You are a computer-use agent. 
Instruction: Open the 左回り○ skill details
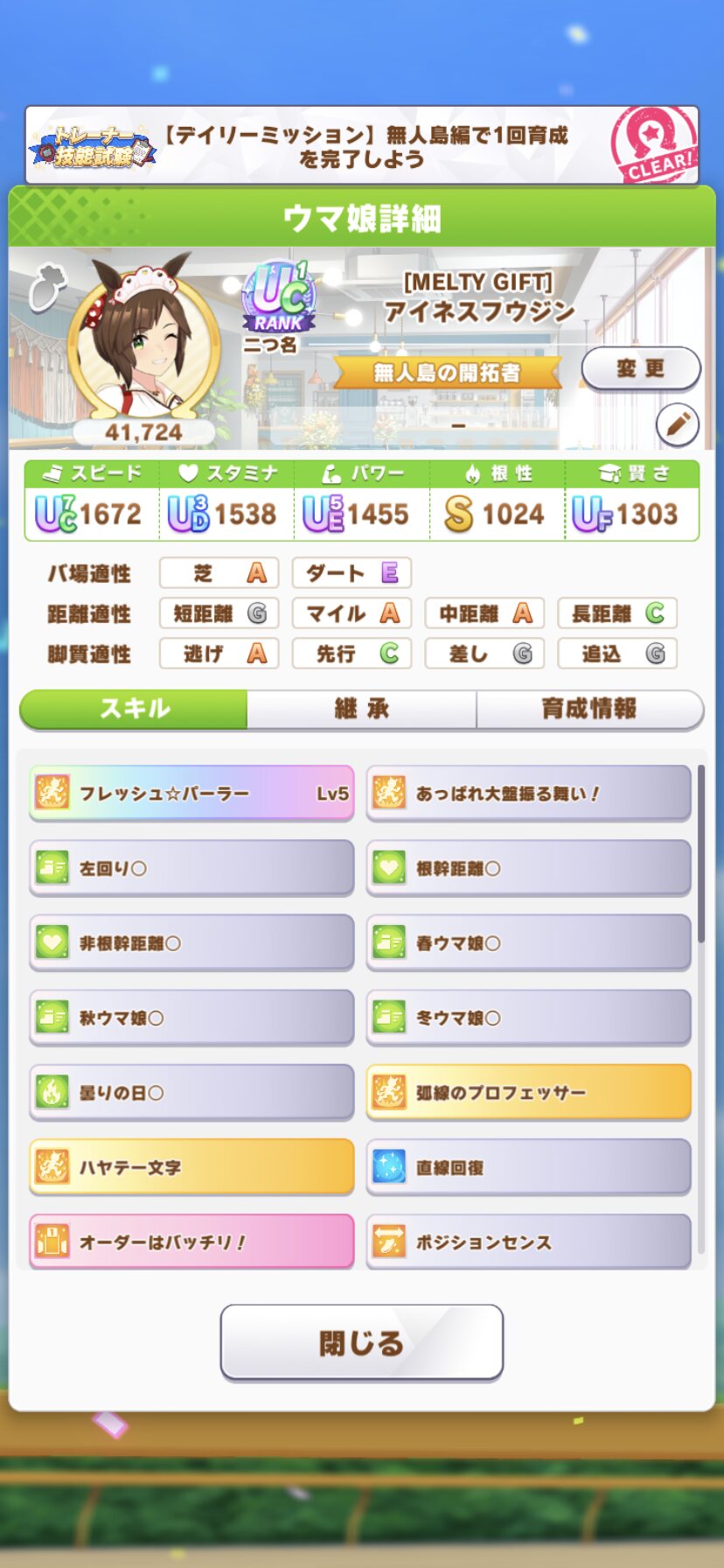coord(191,868)
